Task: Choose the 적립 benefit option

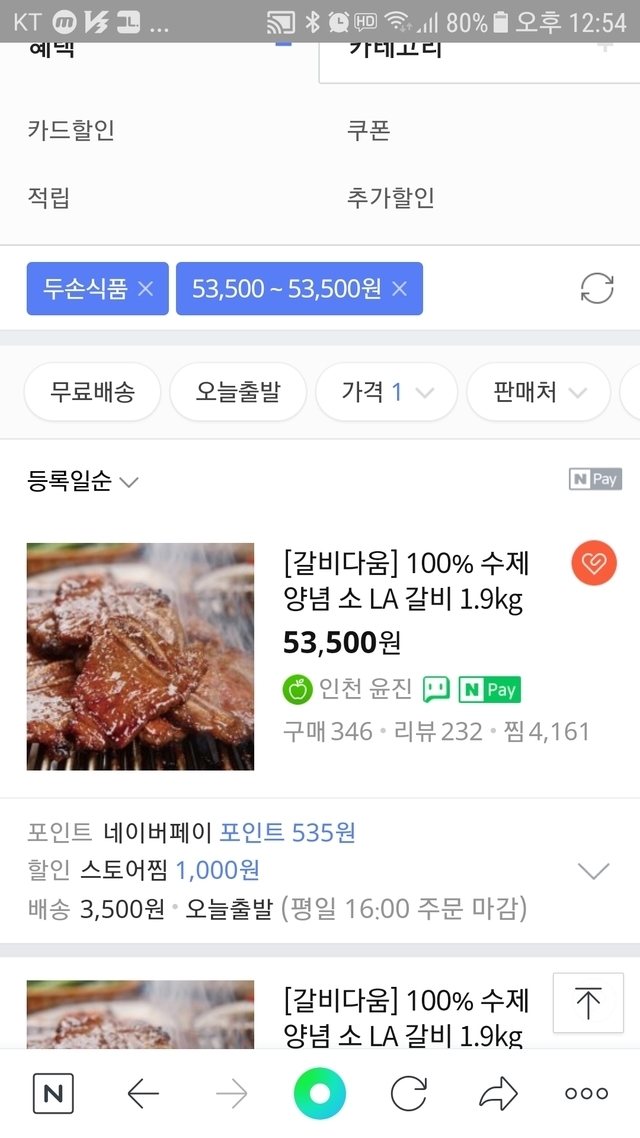Action: click(x=48, y=197)
